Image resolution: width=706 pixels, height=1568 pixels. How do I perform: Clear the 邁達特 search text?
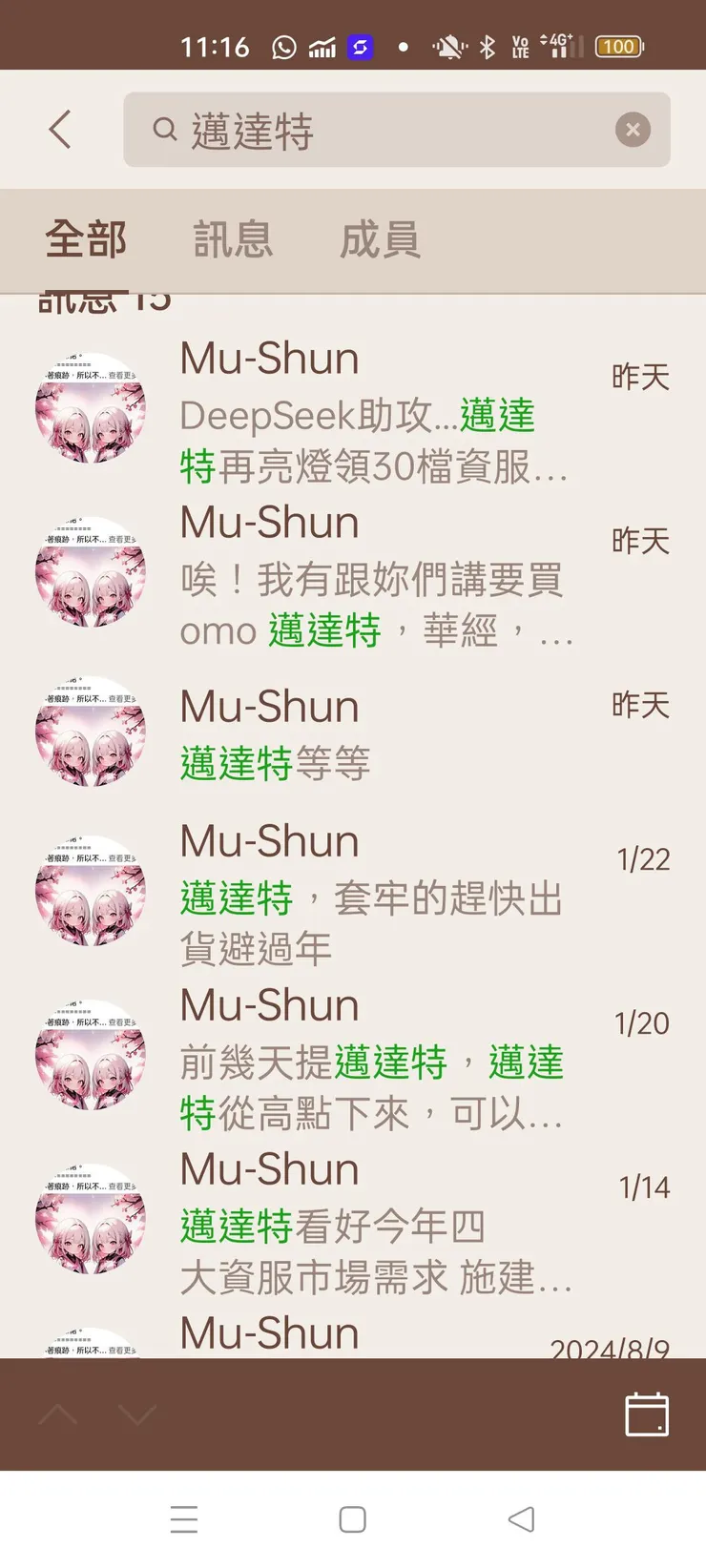(633, 130)
